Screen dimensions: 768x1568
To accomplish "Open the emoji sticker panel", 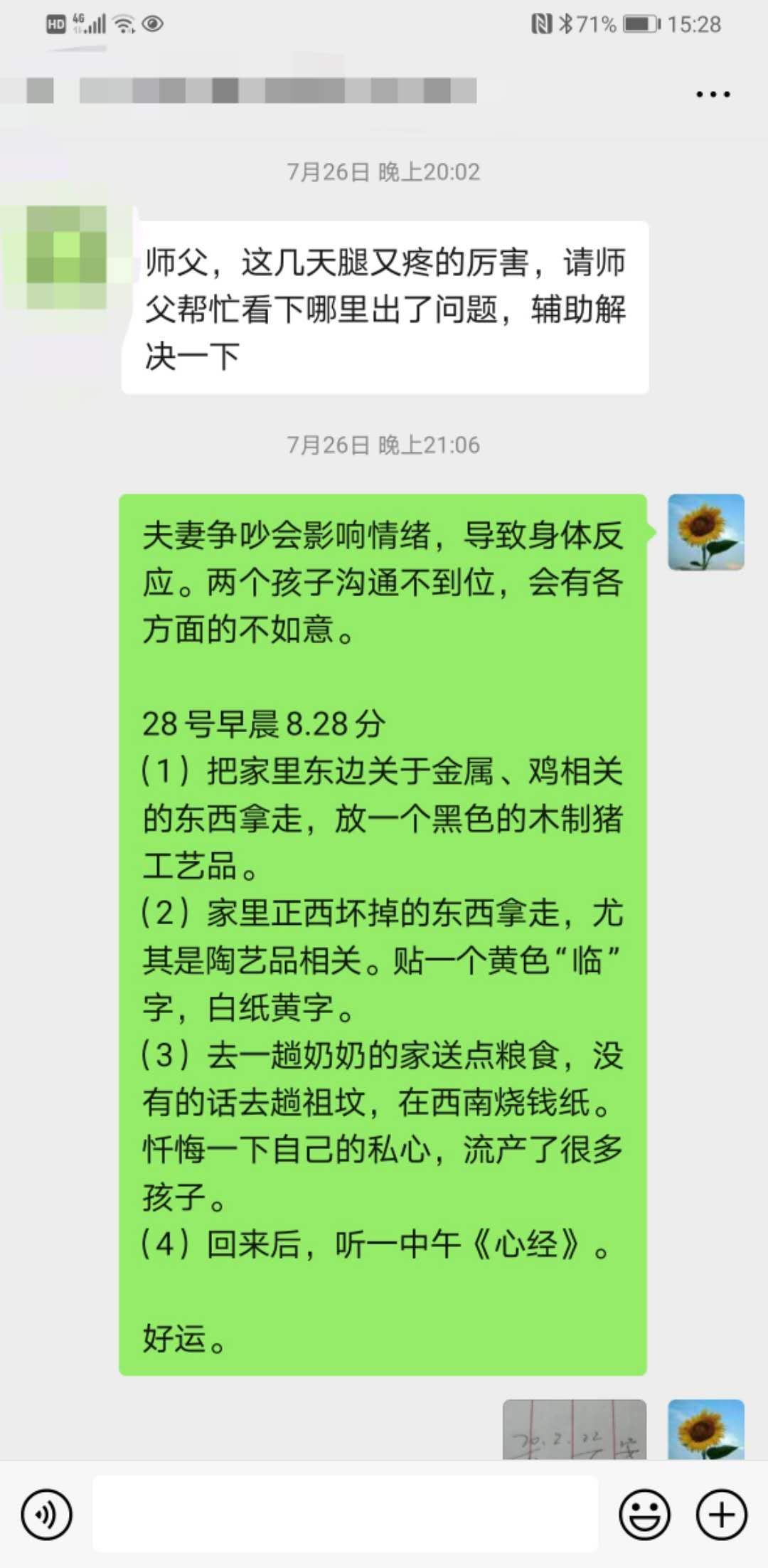I will (644, 1515).
